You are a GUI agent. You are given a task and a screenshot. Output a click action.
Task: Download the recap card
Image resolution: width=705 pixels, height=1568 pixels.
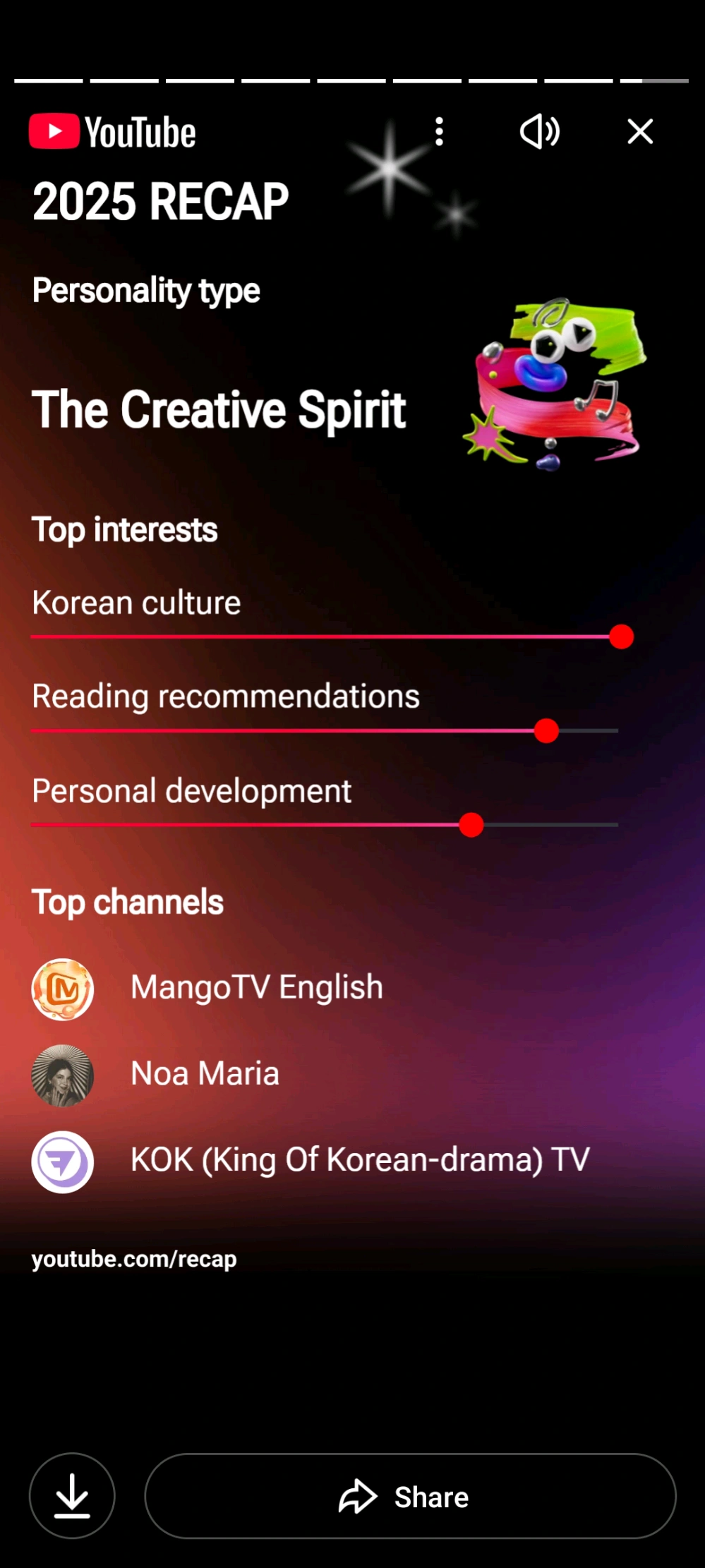(x=72, y=1495)
